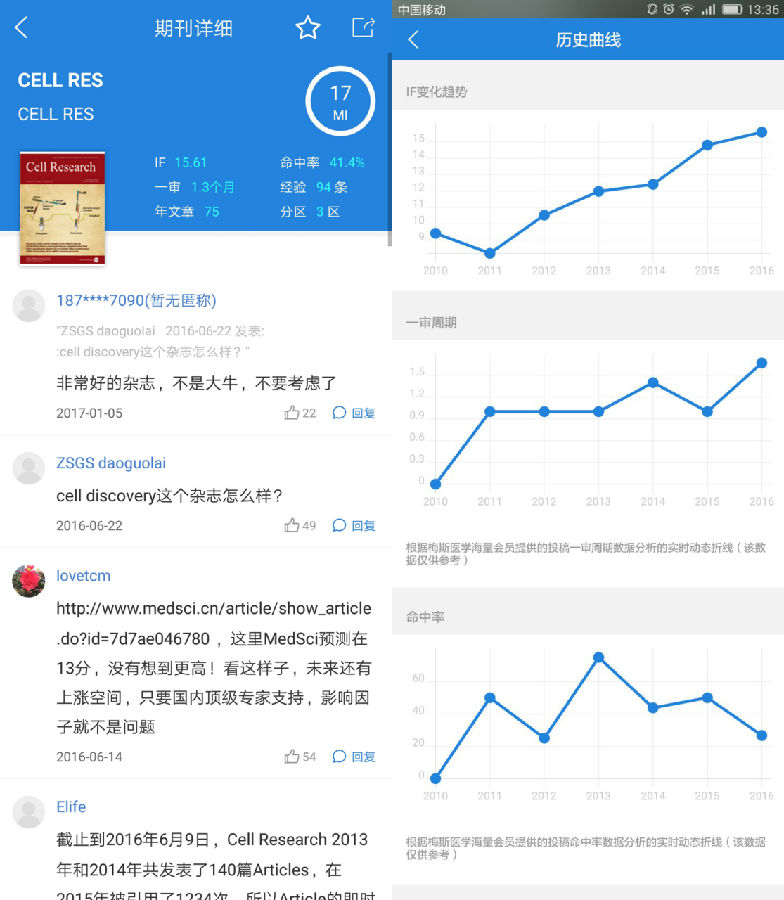Viewport: 784px width, 900px height.
Task: Open the Cell Research cover image
Action: 62,208
